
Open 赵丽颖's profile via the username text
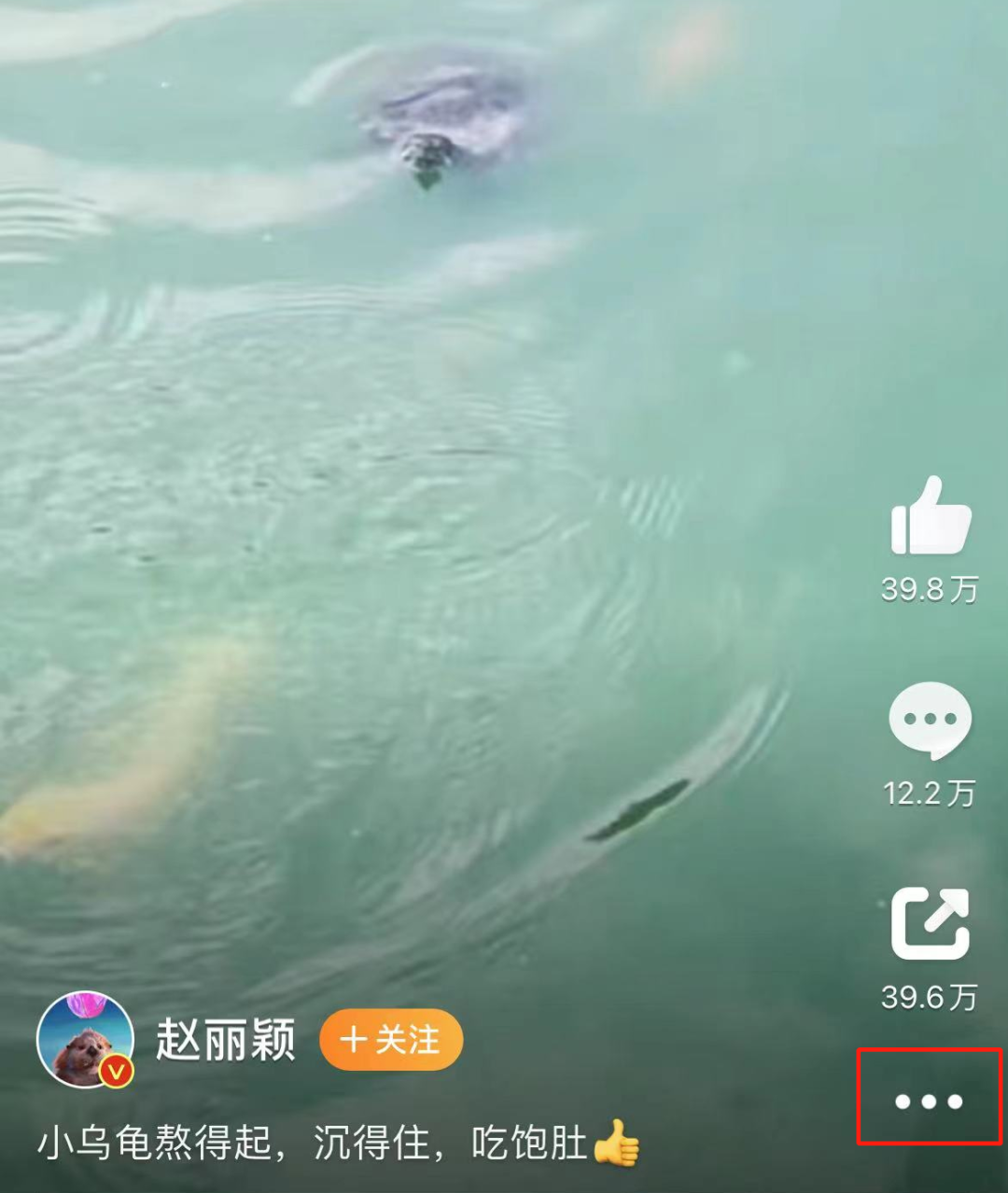[x=224, y=1039]
